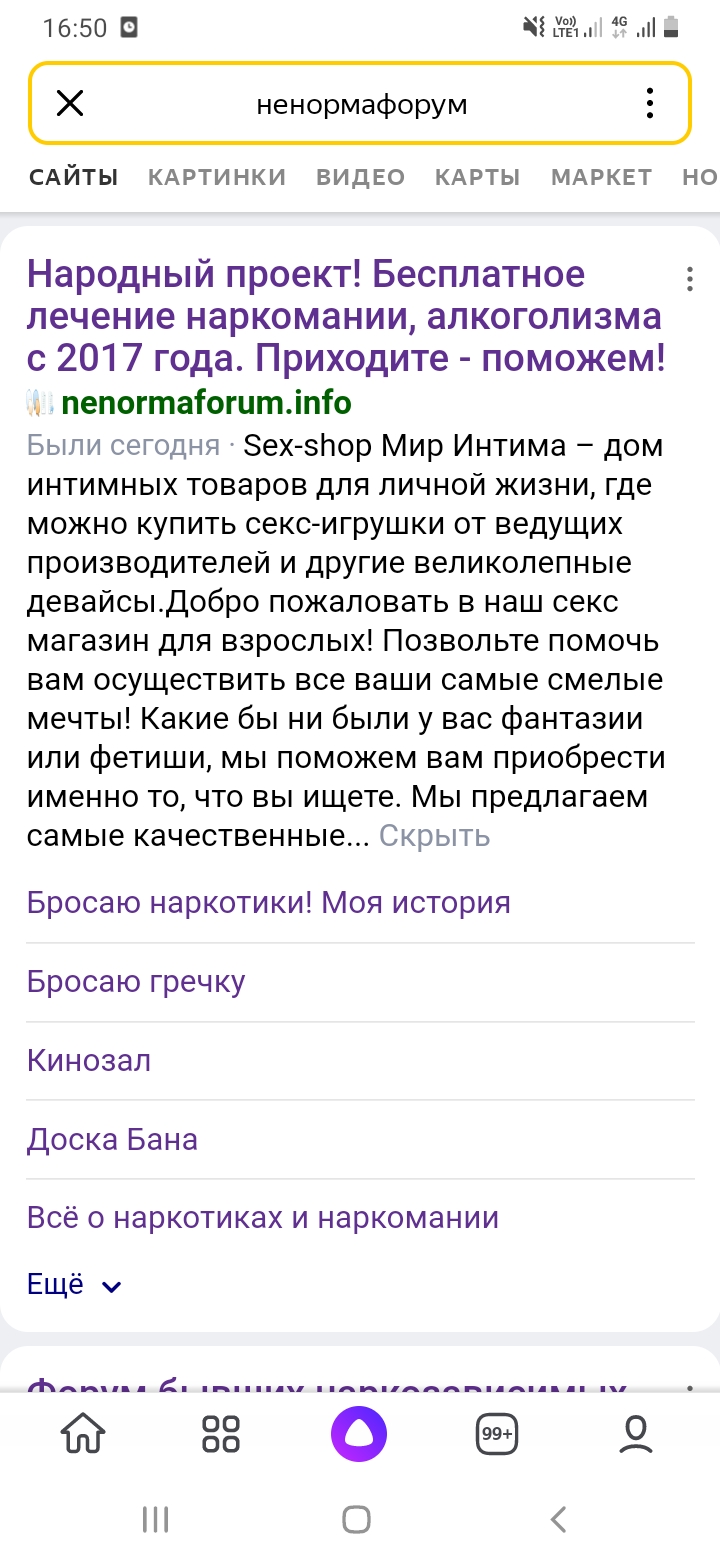Go to the browser home page

pyautogui.click(x=84, y=1435)
